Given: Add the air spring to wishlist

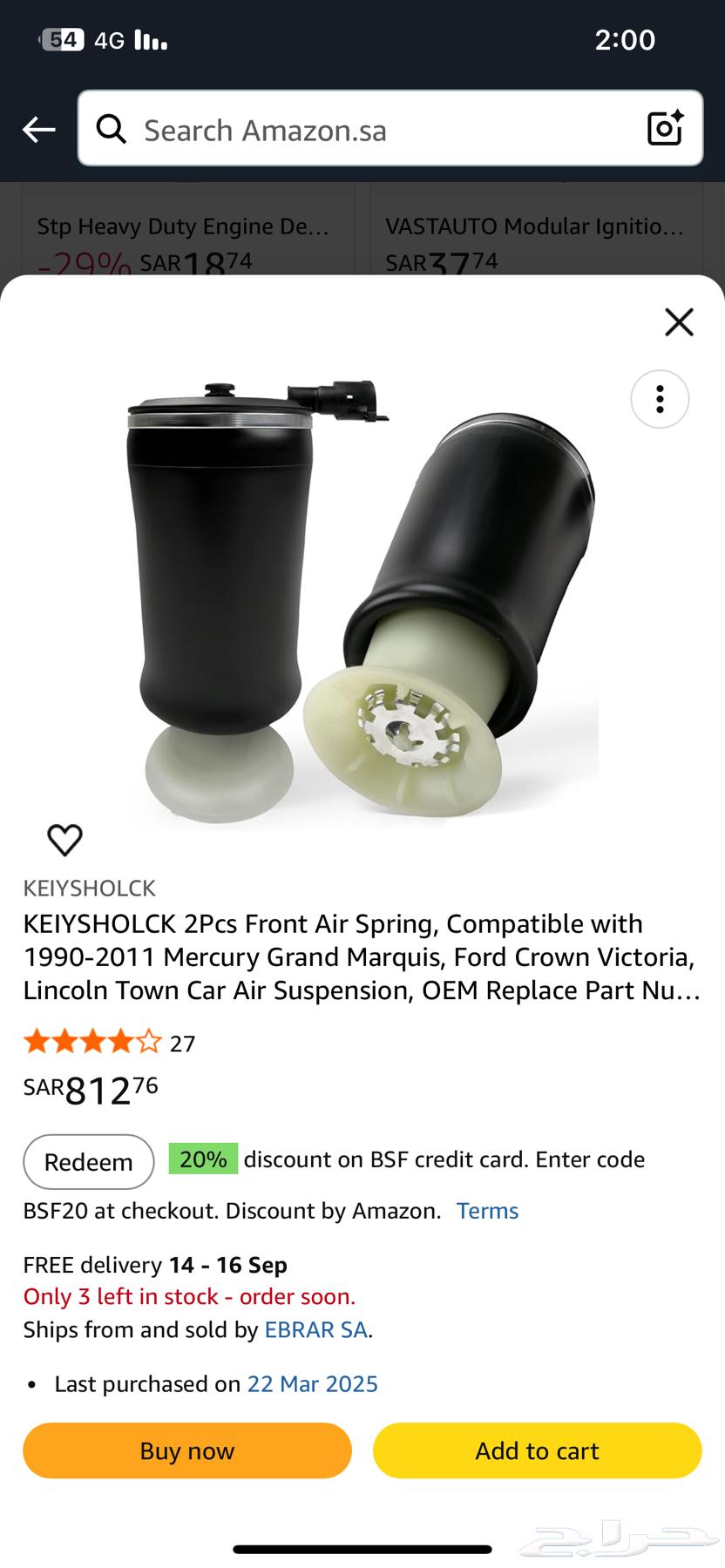Looking at the screenshot, I should tap(64, 840).
